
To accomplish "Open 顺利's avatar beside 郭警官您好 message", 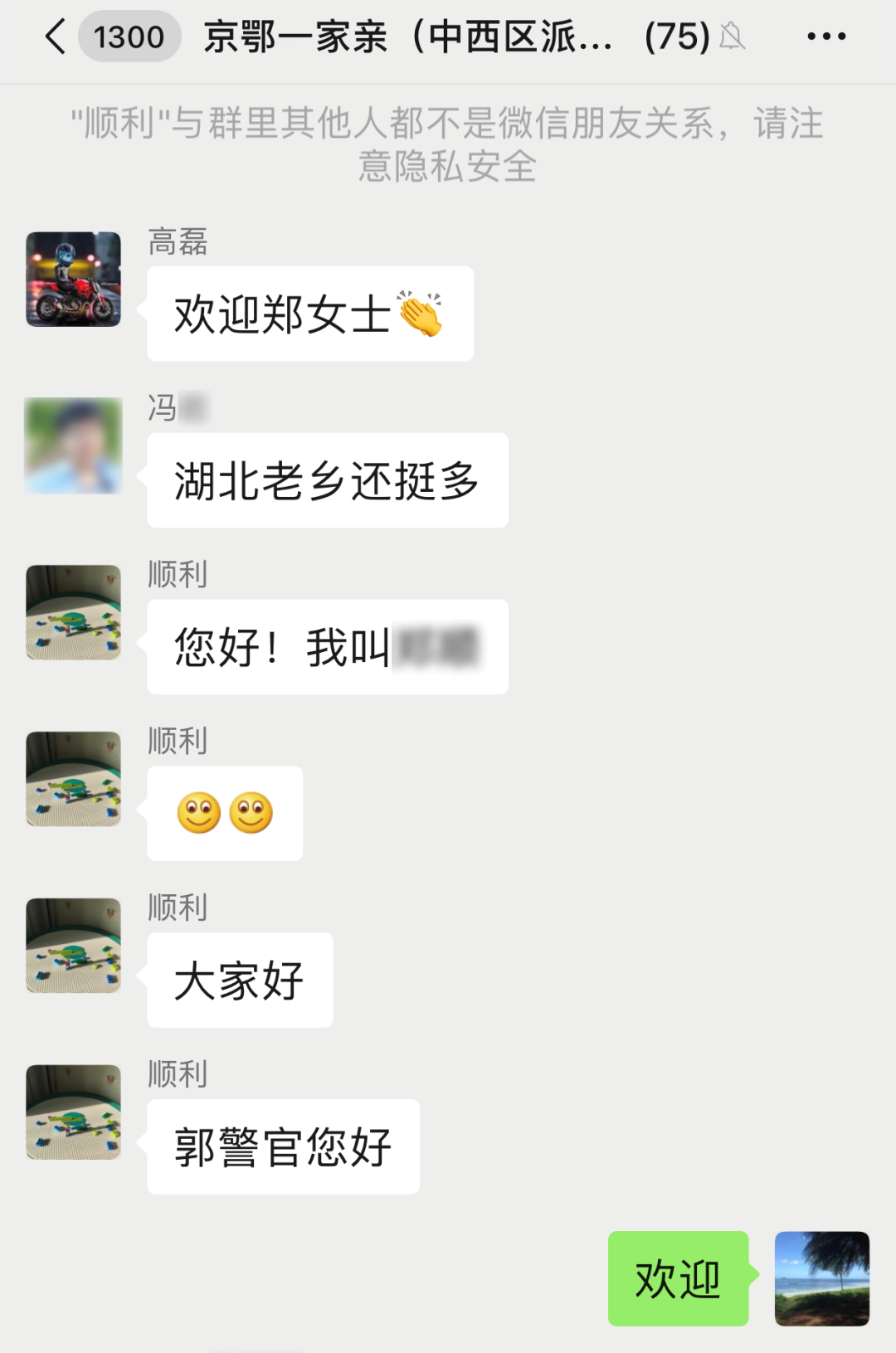I will coord(74,1112).
